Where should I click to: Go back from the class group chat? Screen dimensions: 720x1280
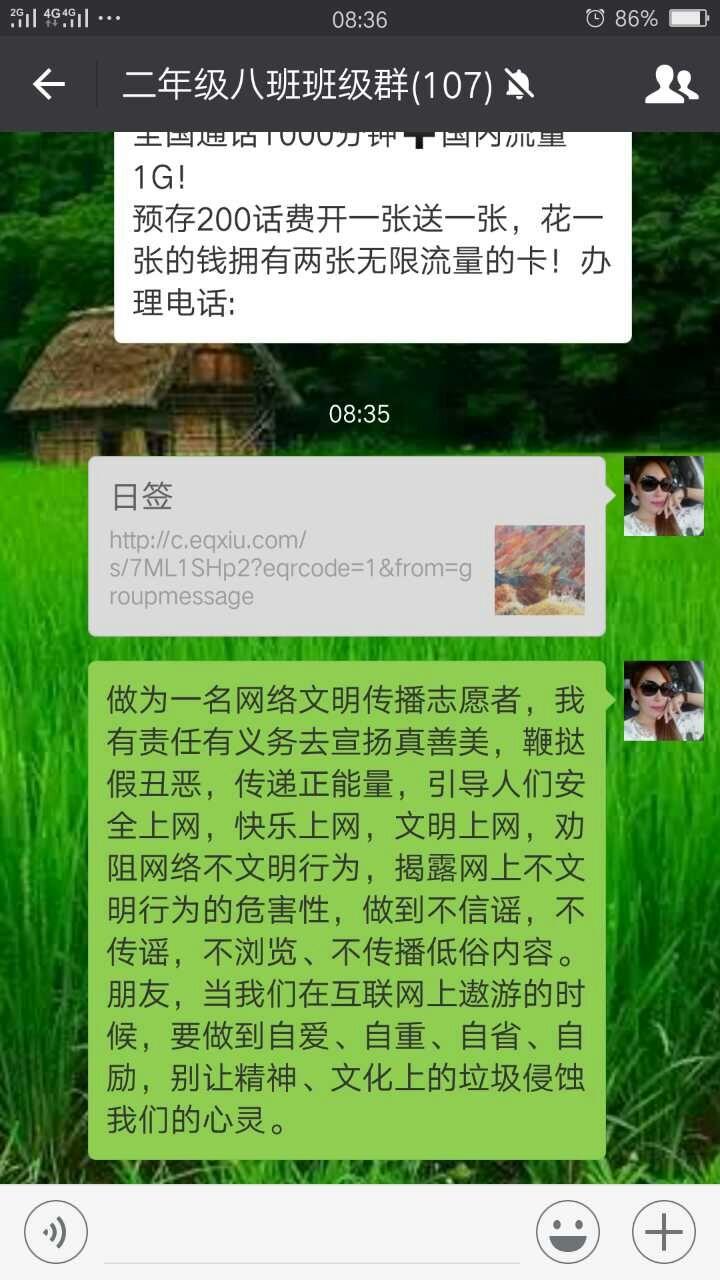pos(49,85)
